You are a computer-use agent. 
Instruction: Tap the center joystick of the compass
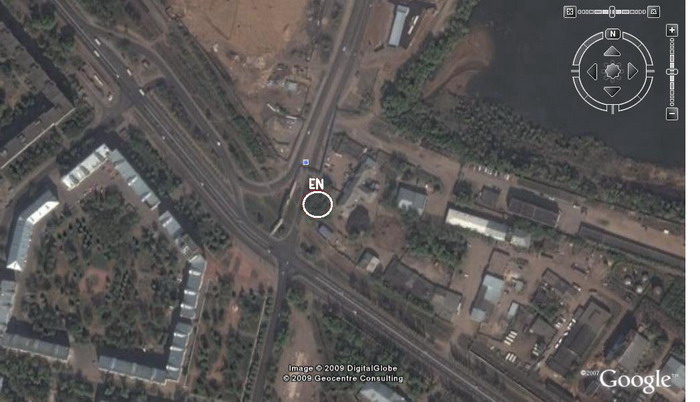click(x=612, y=71)
